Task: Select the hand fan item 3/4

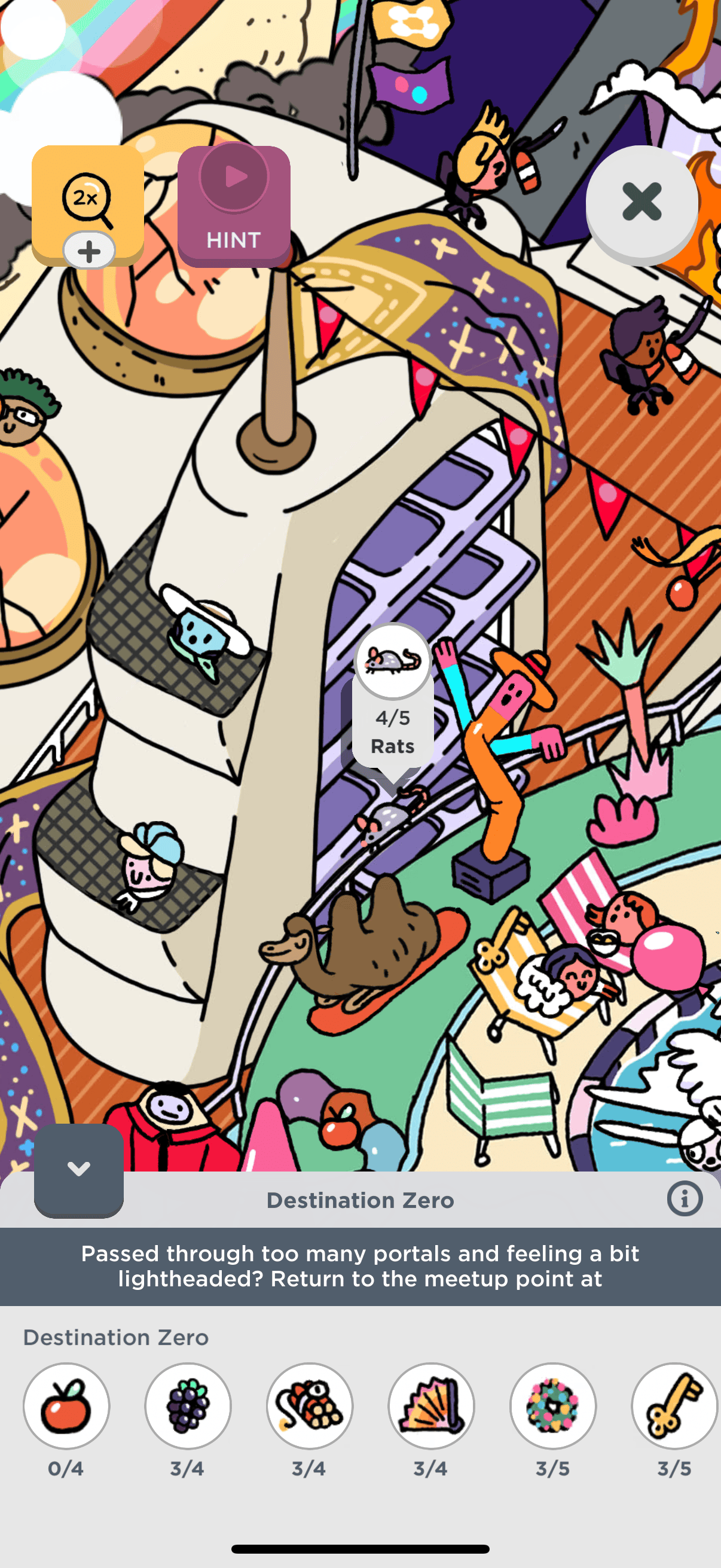Action: tap(432, 1405)
